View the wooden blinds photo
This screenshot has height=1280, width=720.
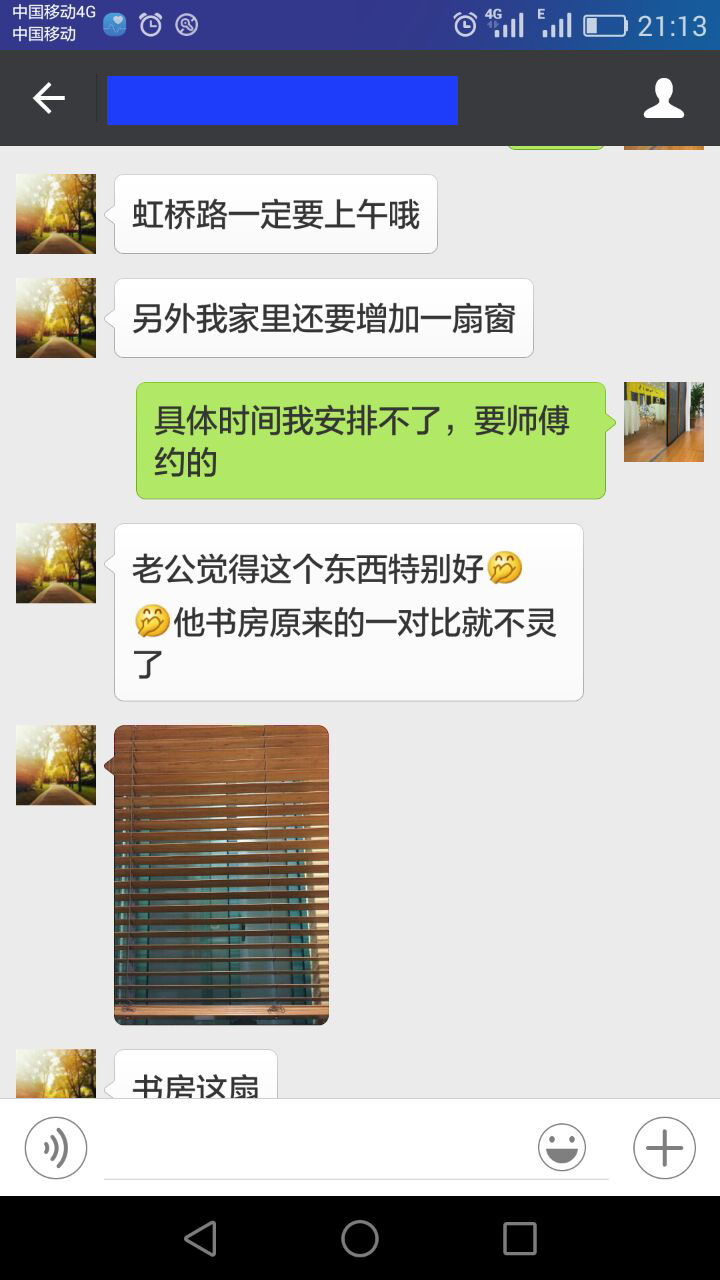(x=221, y=875)
